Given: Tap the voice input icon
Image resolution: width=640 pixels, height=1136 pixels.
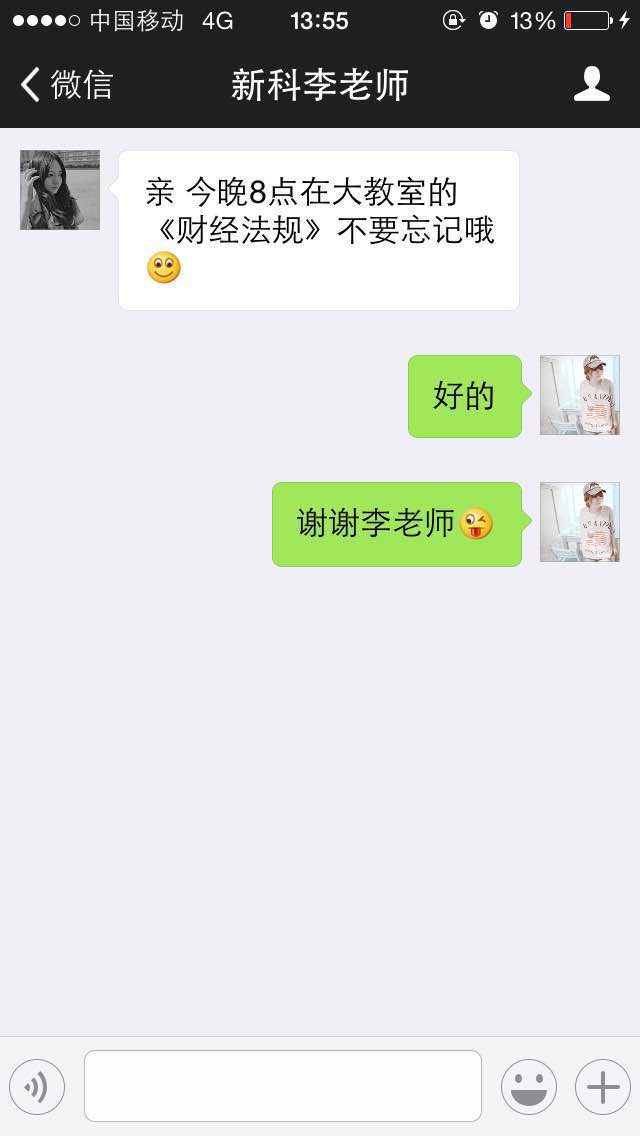Looking at the screenshot, I should coord(37,1086).
